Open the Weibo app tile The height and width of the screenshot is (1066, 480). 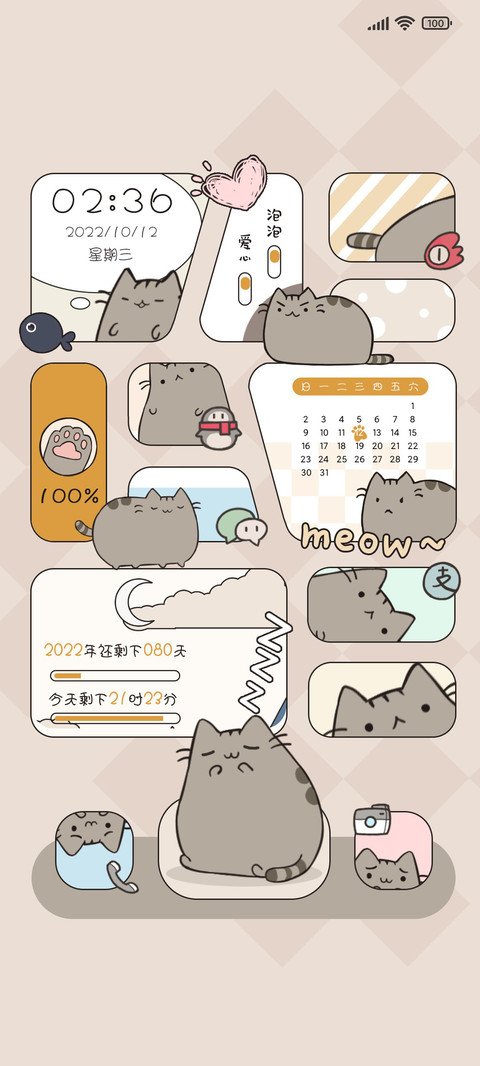pos(392,218)
